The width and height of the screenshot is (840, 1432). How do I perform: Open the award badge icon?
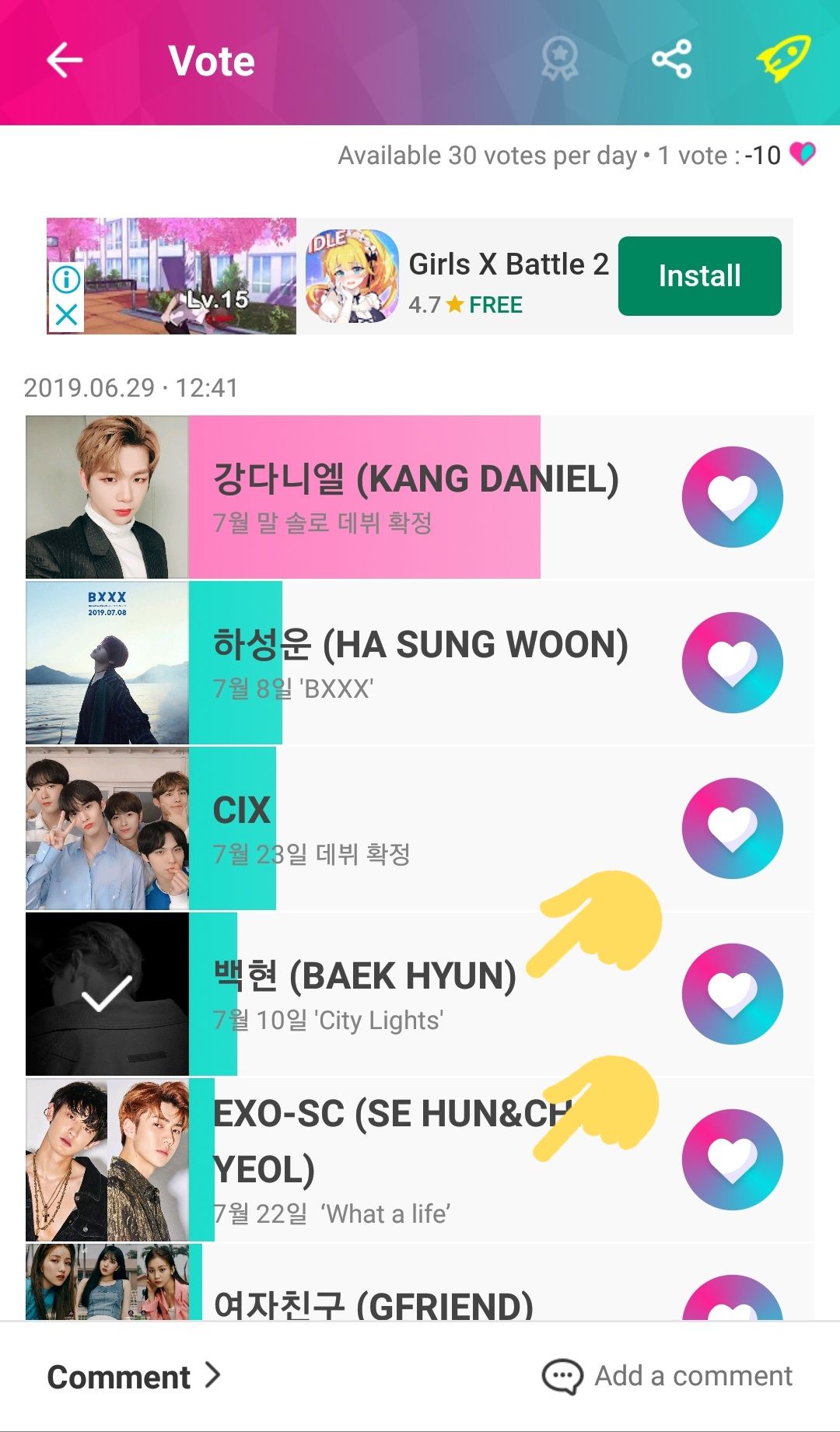click(x=560, y=60)
